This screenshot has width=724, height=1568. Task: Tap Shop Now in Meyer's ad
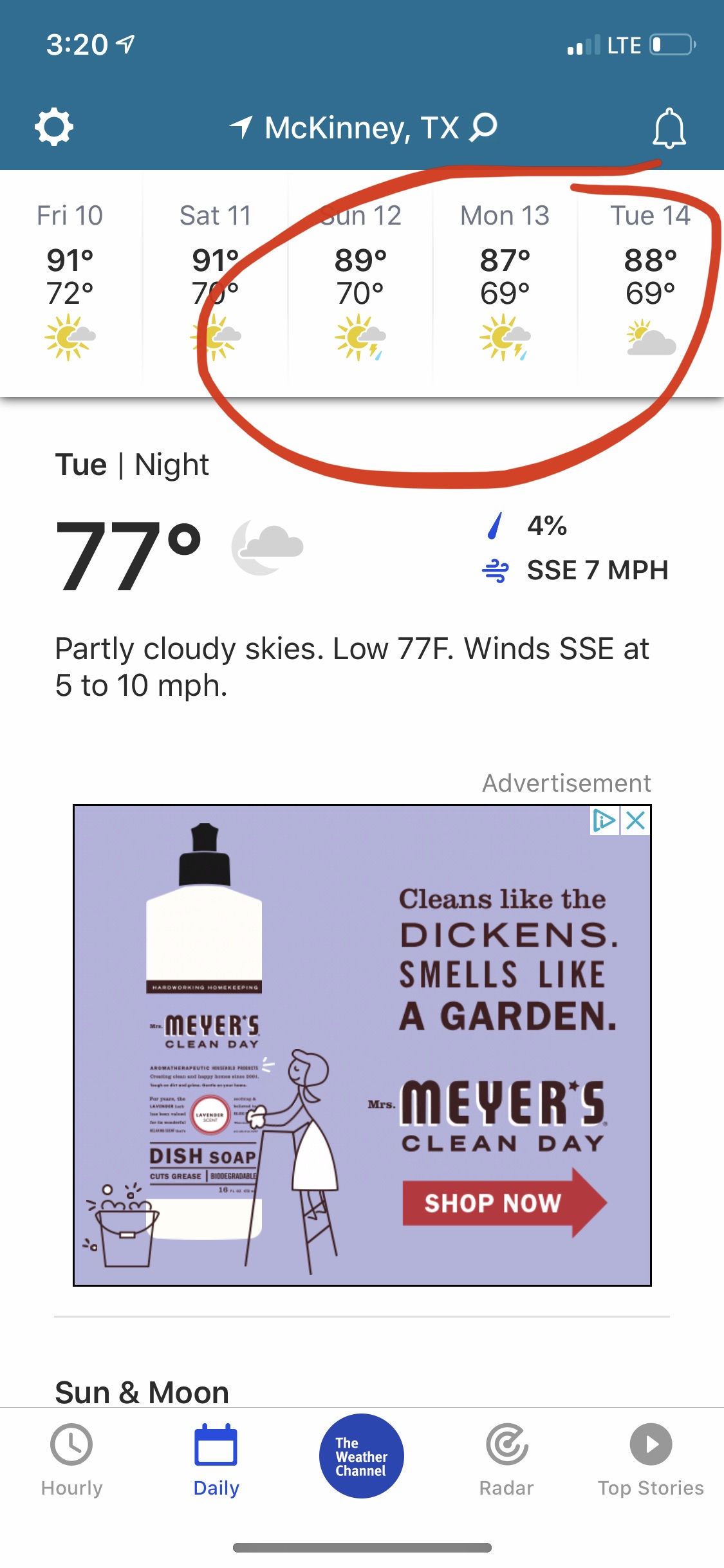(x=494, y=1202)
